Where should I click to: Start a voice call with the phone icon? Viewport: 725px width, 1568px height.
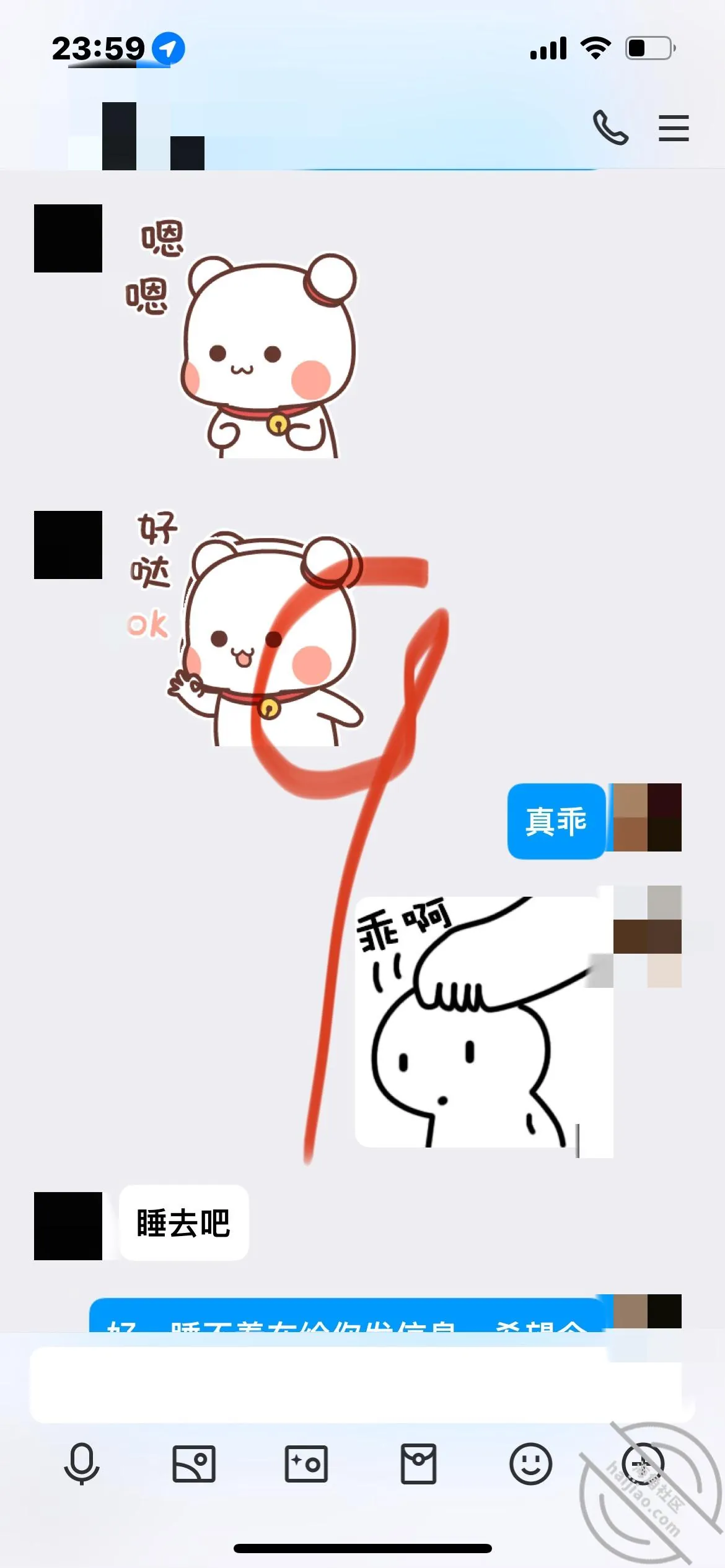[610, 128]
